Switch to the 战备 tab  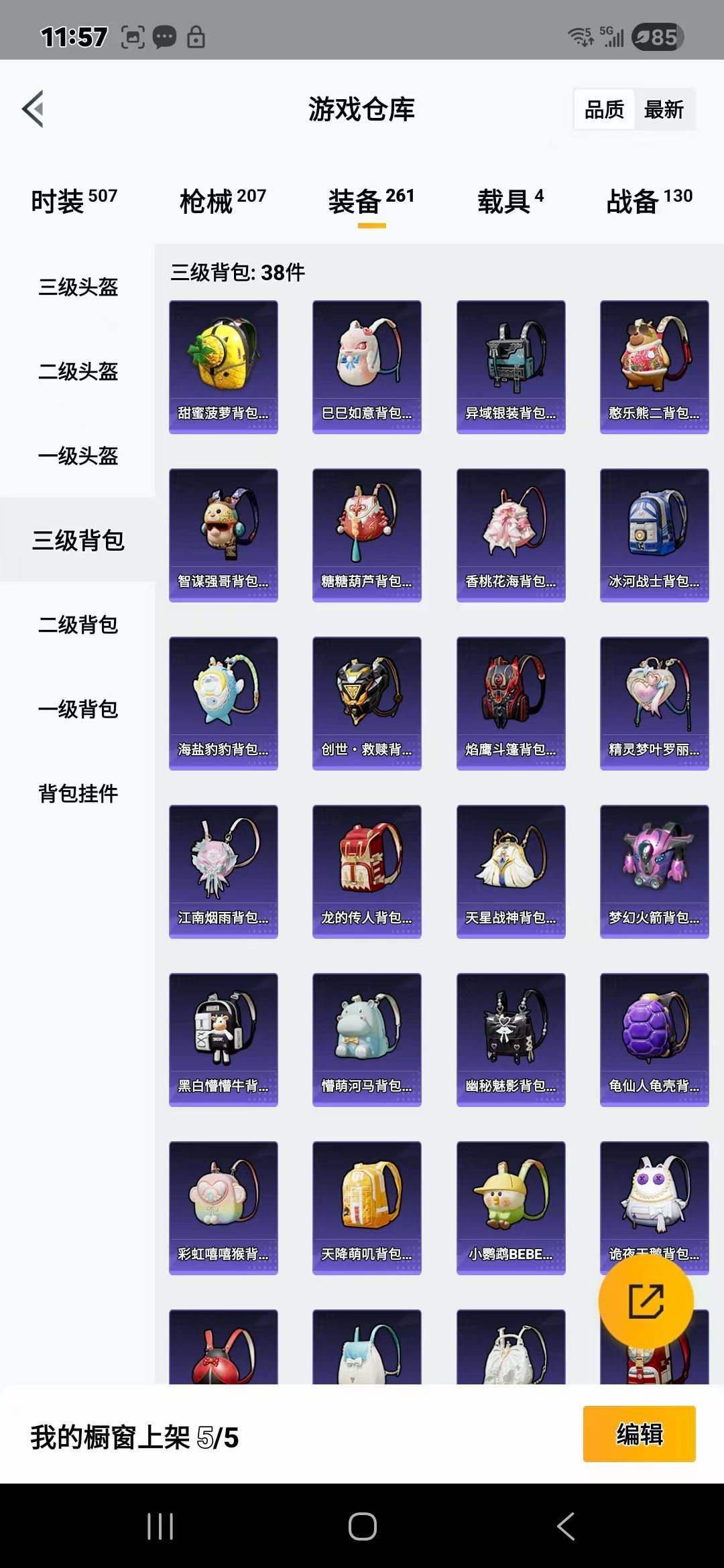pos(649,200)
